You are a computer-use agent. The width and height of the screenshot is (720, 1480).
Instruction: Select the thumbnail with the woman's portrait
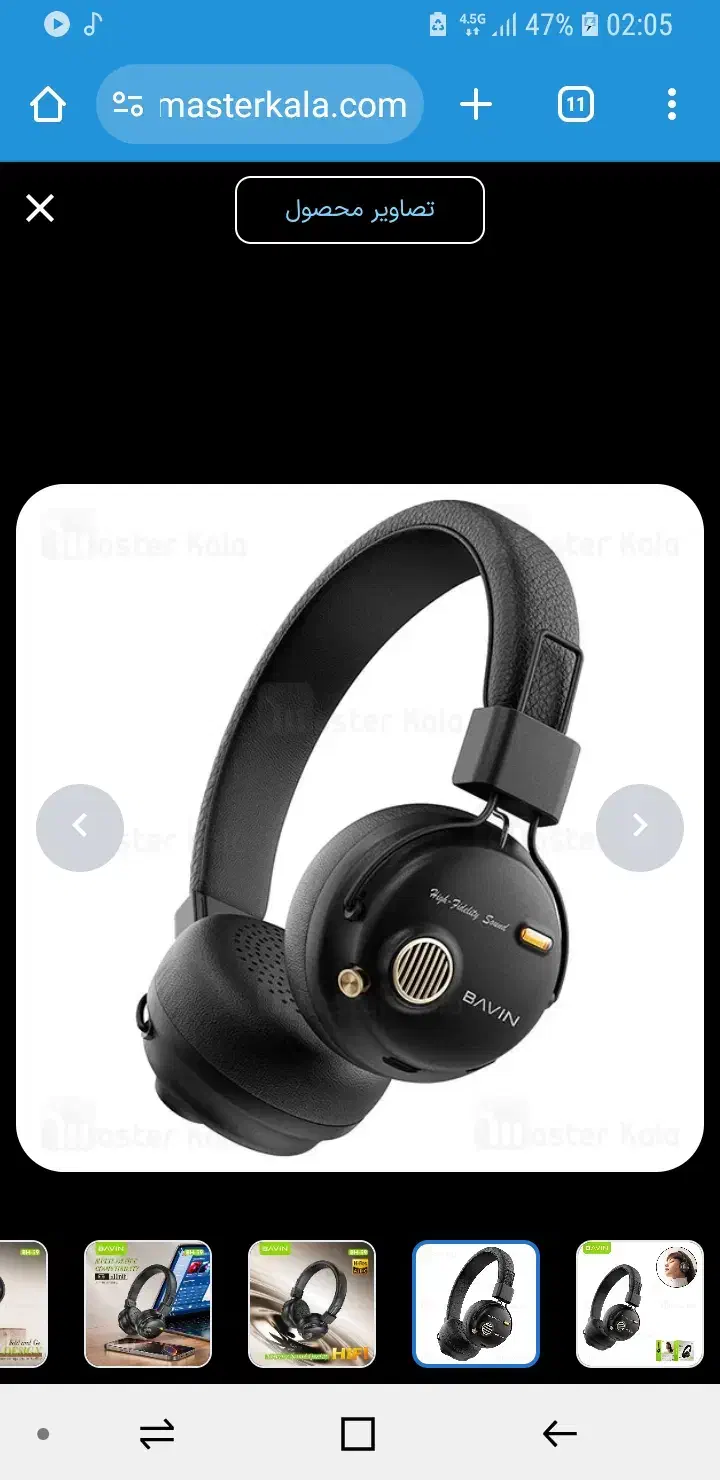click(640, 1304)
